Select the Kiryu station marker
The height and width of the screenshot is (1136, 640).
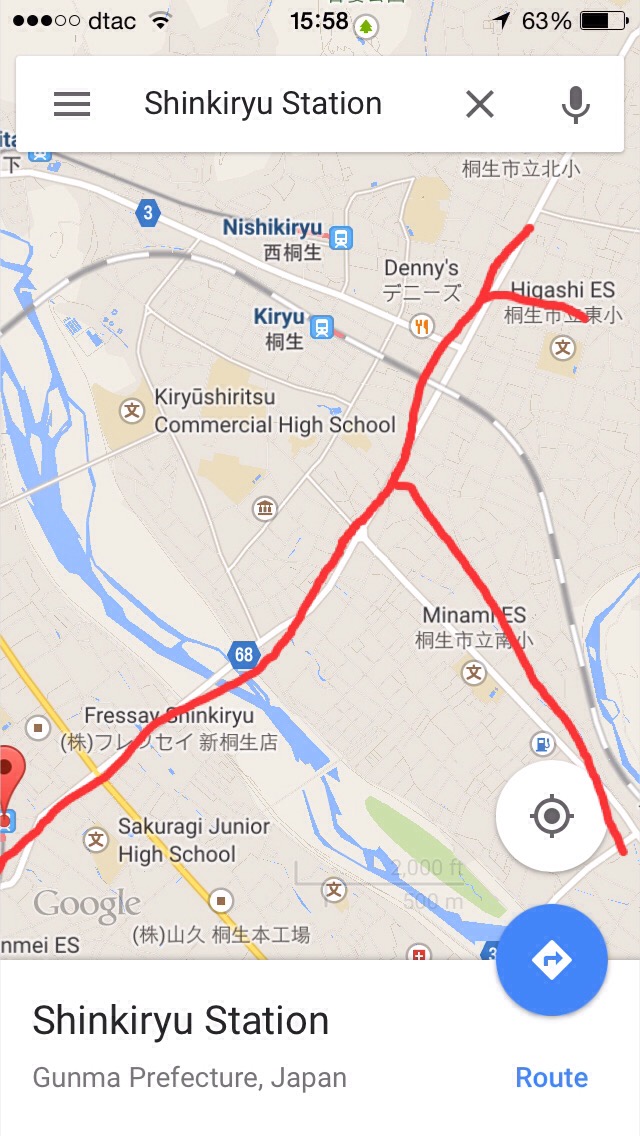tap(321, 326)
